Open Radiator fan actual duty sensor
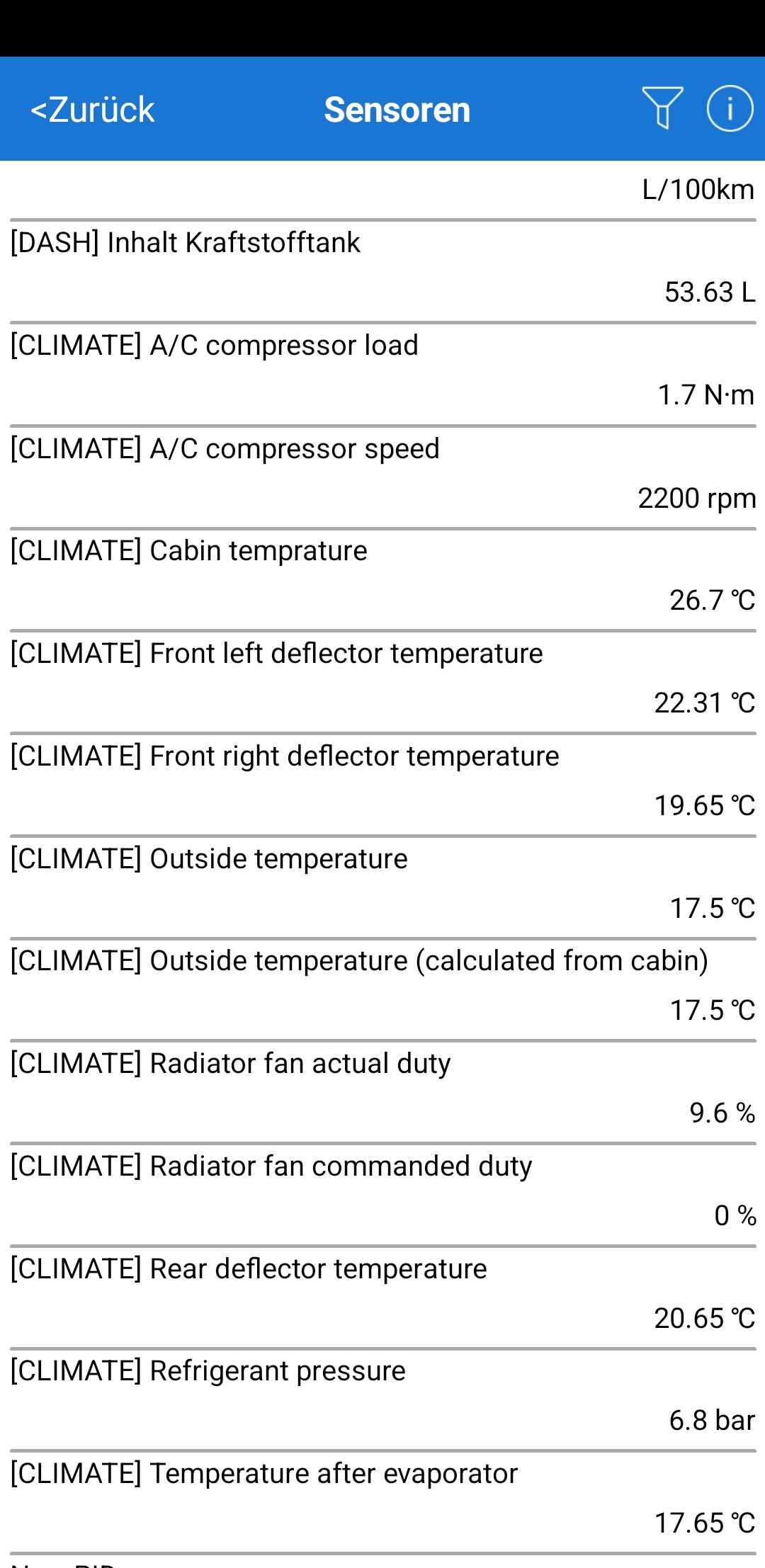Screen dimensions: 765x1568 pos(382,1092)
